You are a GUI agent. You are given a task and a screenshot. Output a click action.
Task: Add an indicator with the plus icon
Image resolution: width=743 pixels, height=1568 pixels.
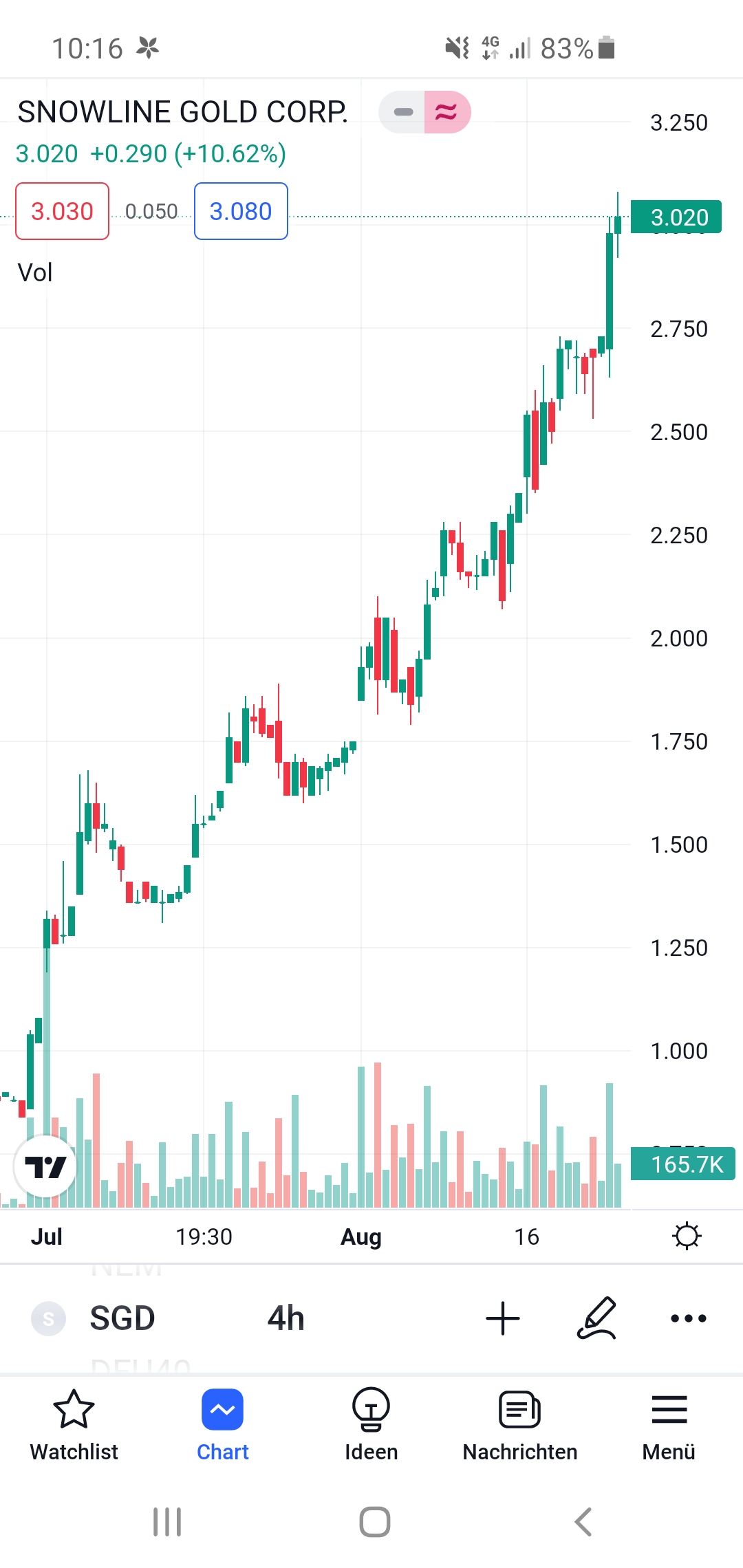(503, 1318)
